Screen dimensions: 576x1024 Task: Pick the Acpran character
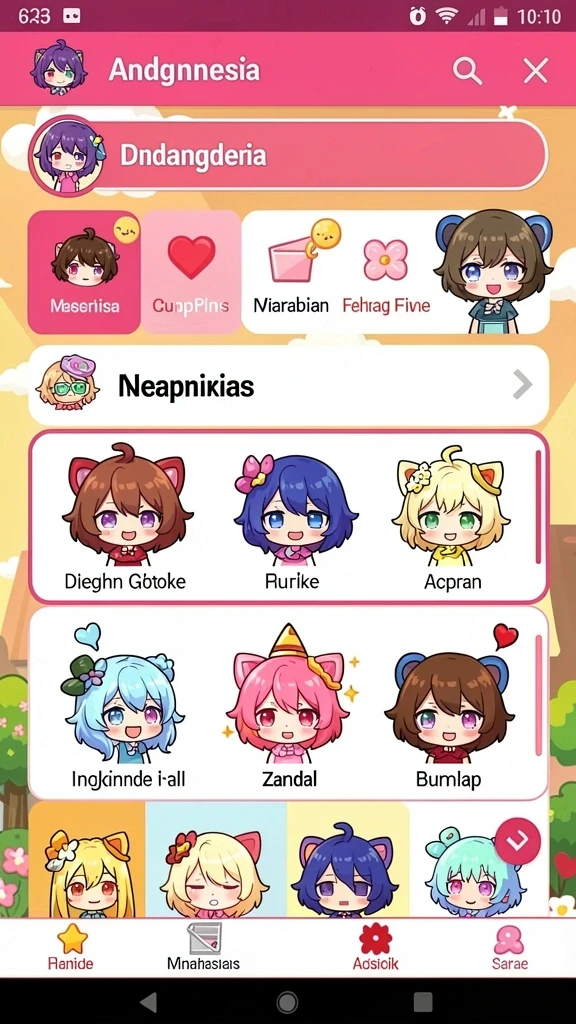(x=453, y=517)
